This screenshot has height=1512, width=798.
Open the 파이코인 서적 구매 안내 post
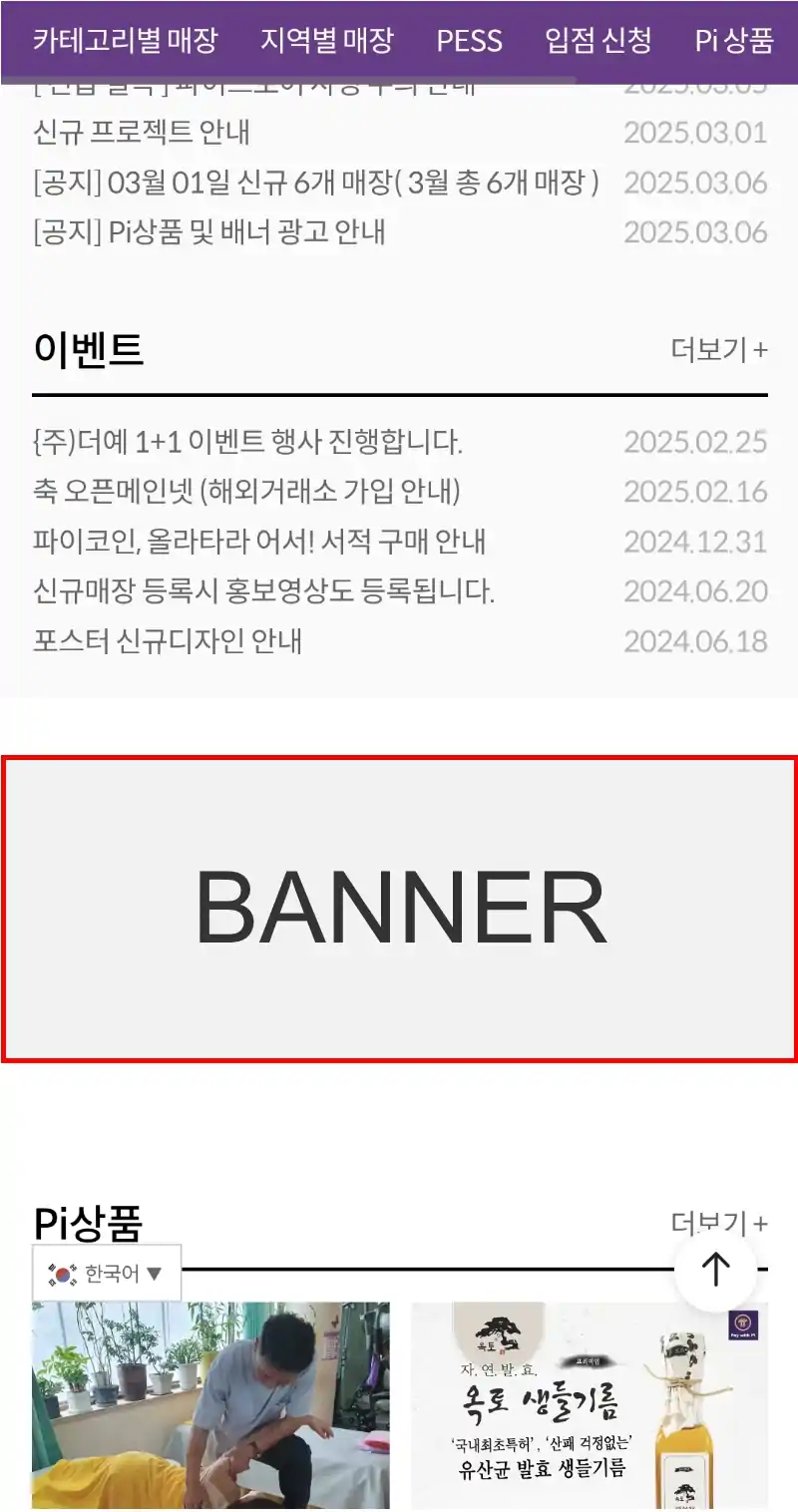[259, 542]
